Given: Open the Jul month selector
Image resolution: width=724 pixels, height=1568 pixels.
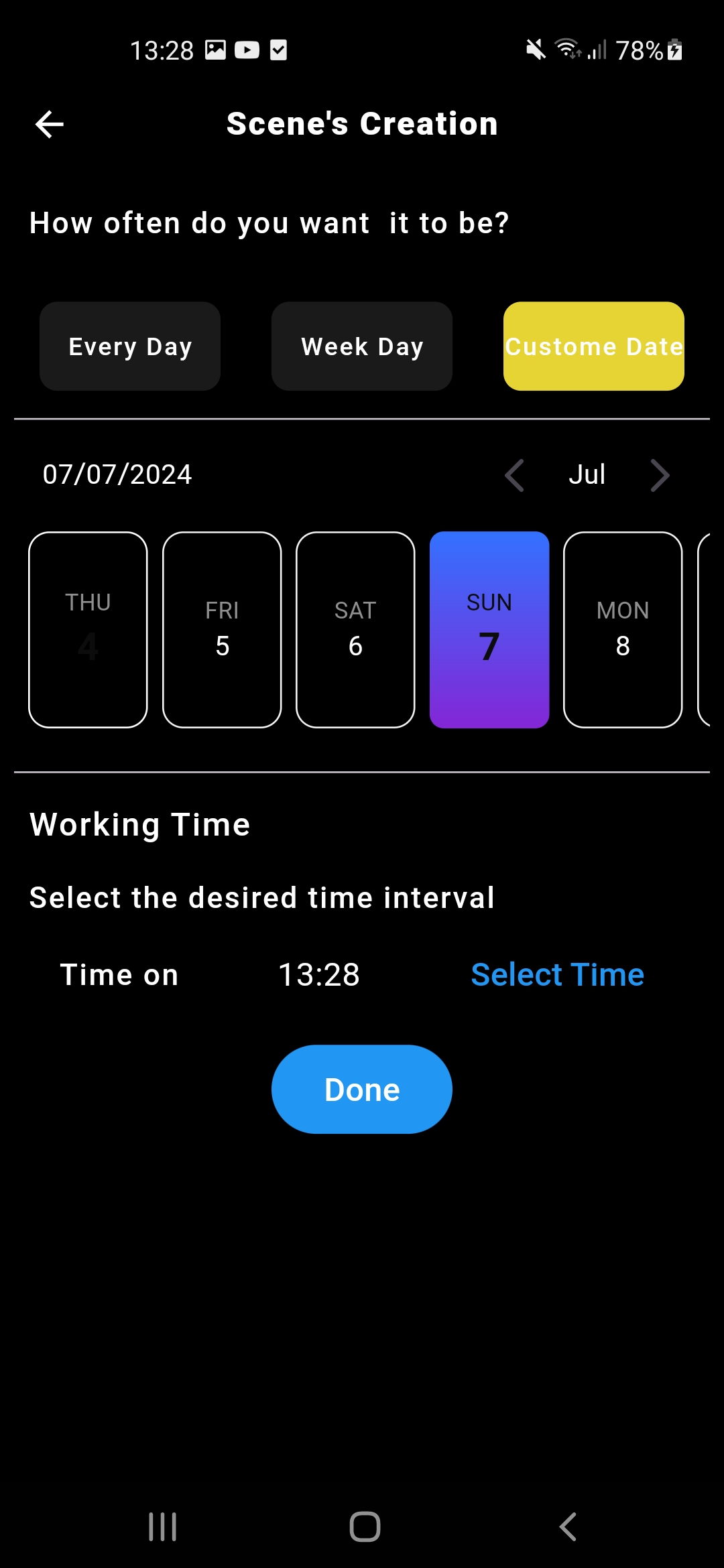Looking at the screenshot, I should tap(587, 475).
